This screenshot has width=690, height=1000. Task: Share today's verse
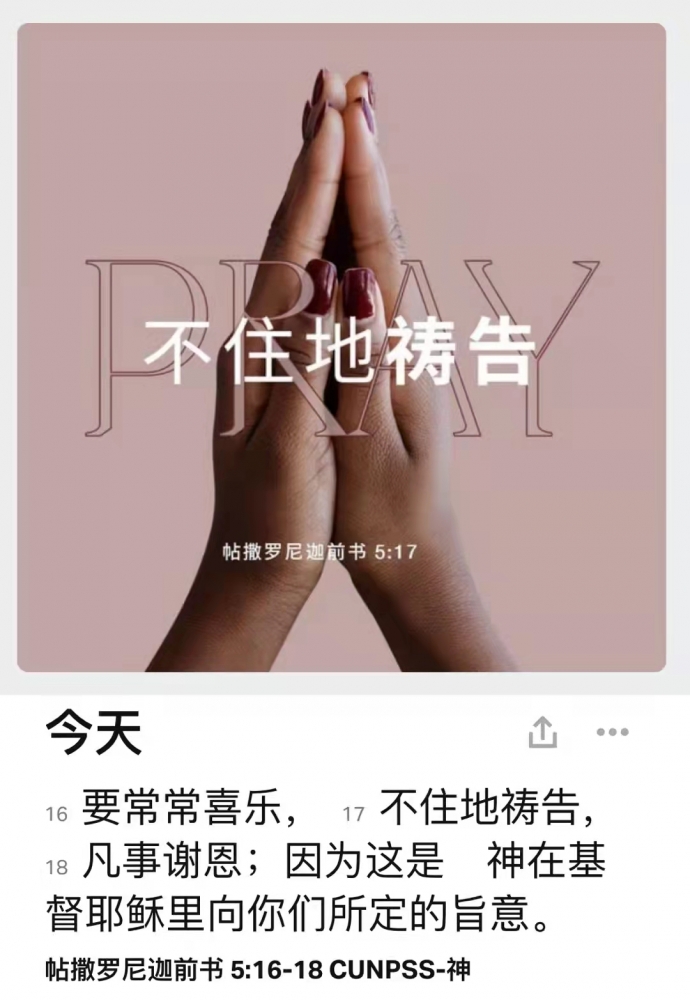coord(542,733)
